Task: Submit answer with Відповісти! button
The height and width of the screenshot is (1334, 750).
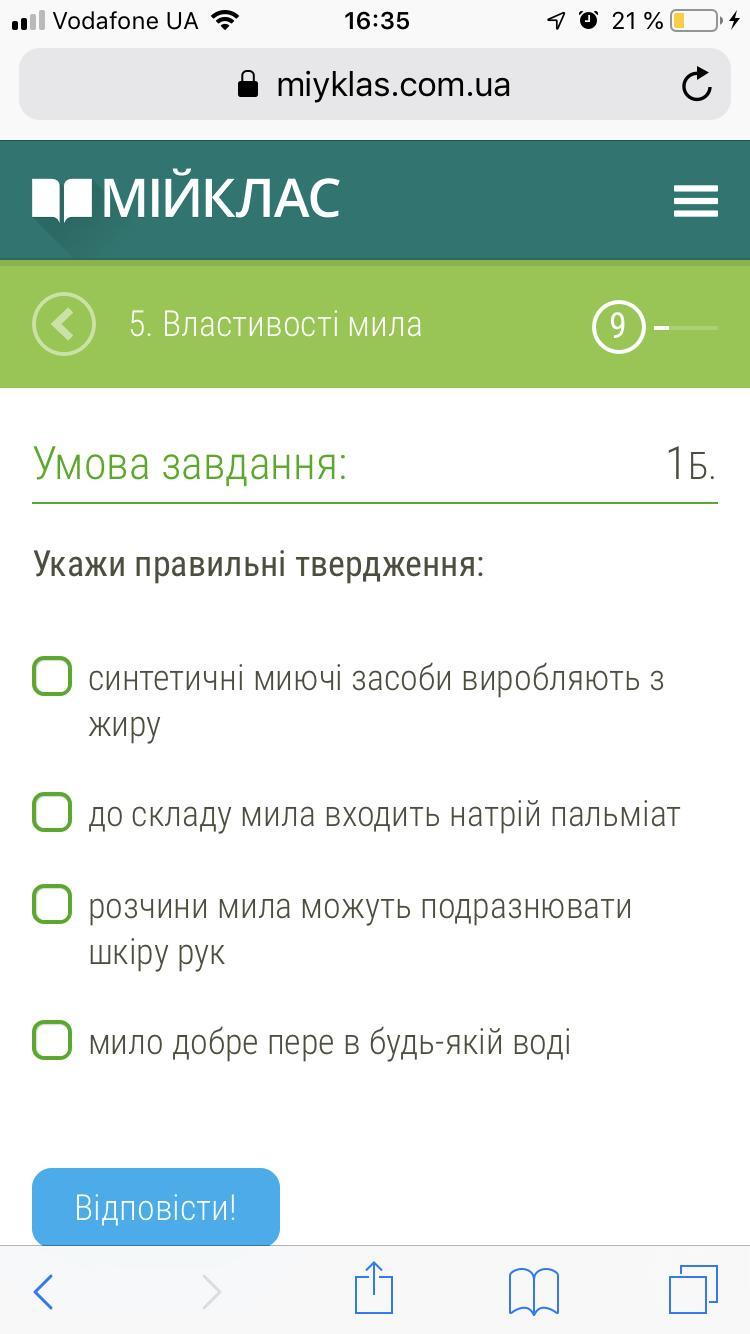Action: 156,1207
